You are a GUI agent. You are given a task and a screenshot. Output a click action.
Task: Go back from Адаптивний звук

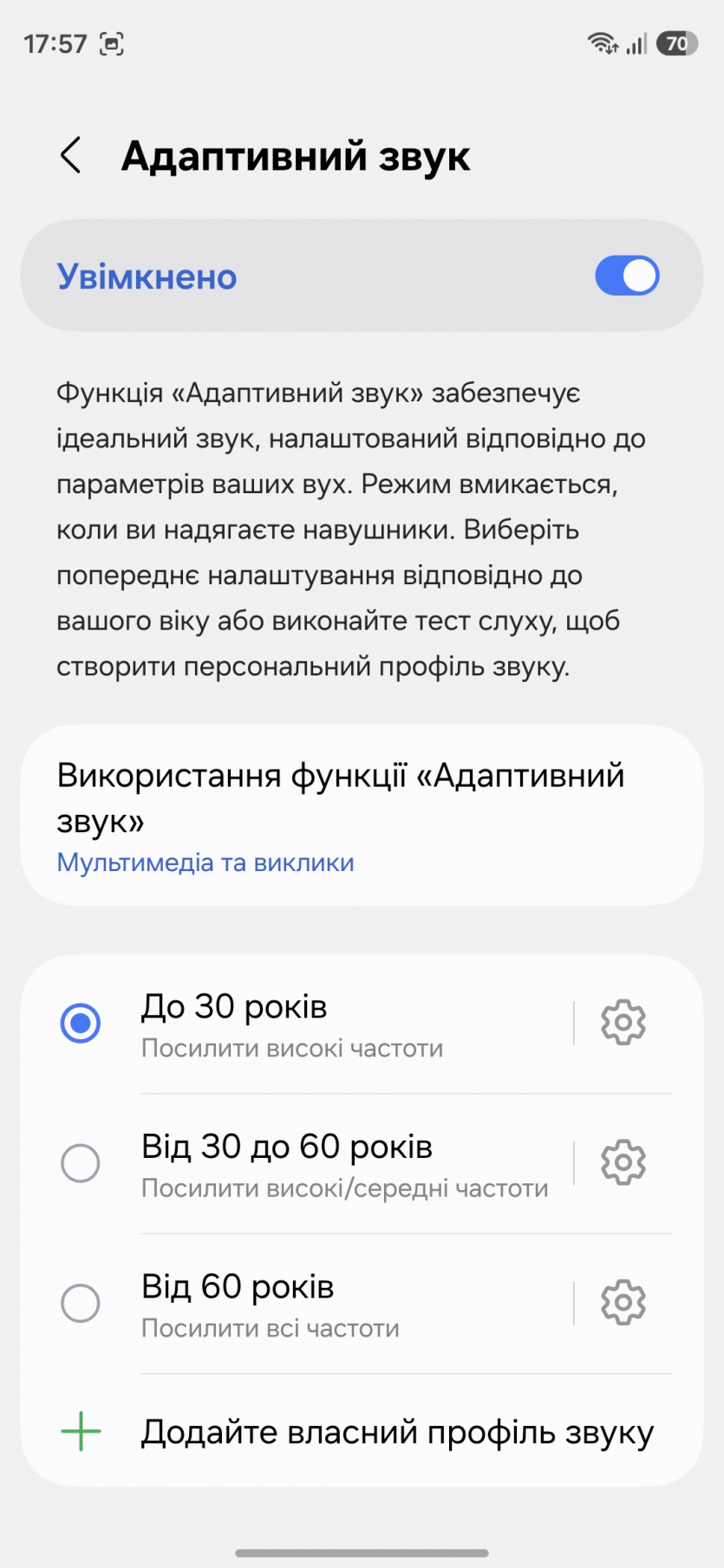[71, 156]
